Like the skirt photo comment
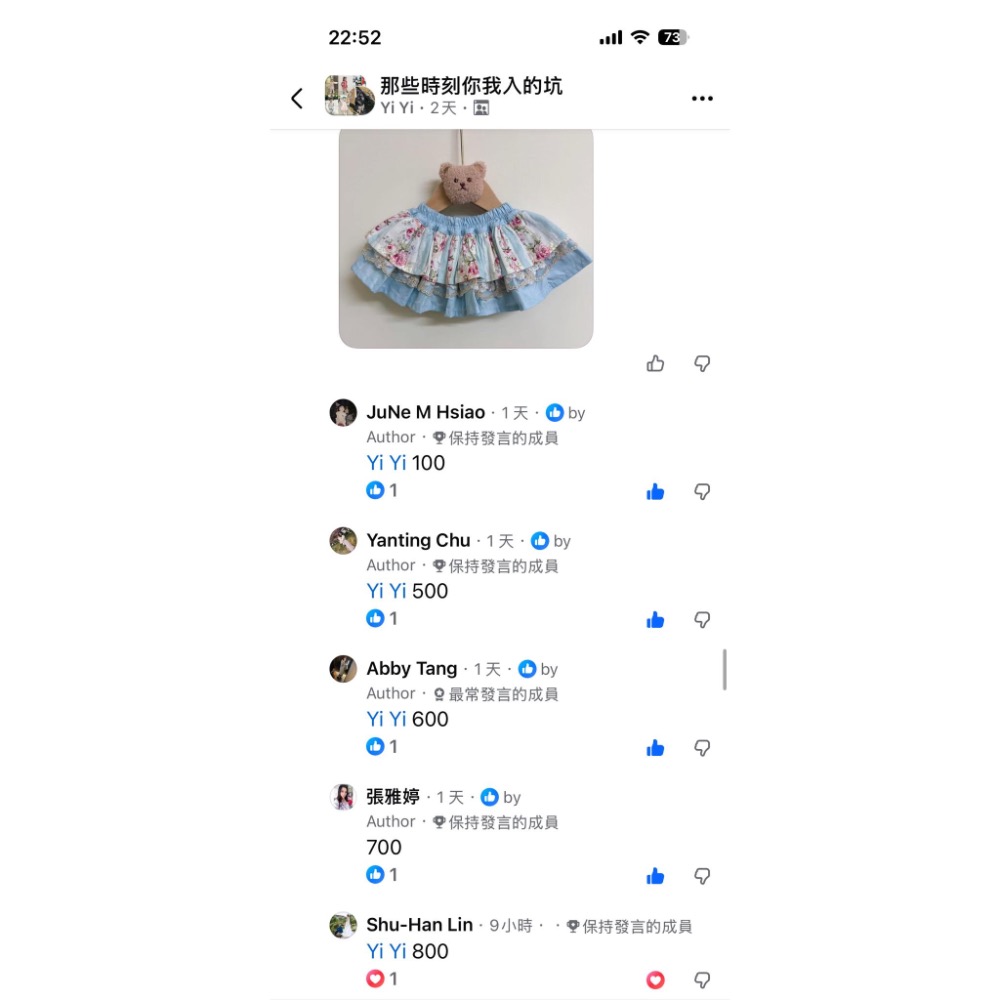This screenshot has width=1000, height=1000. [655, 363]
